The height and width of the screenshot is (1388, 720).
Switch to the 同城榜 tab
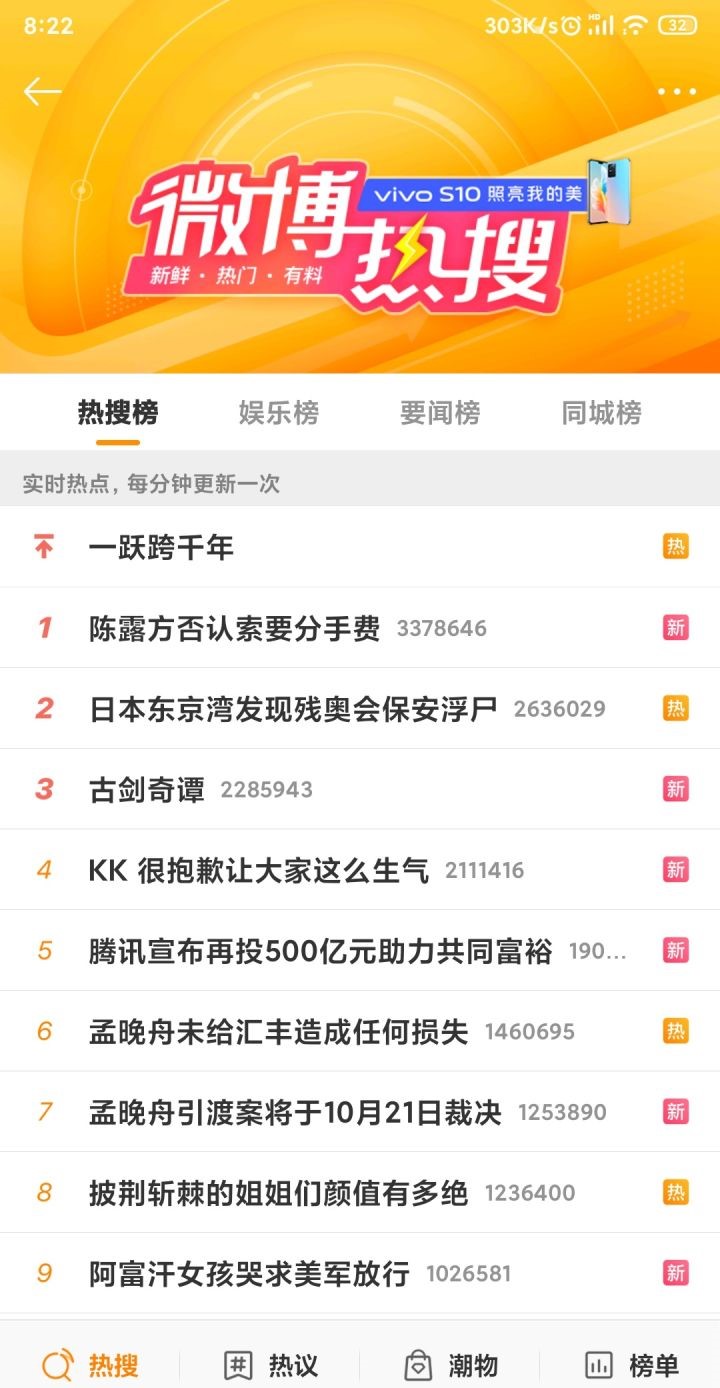tap(601, 413)
